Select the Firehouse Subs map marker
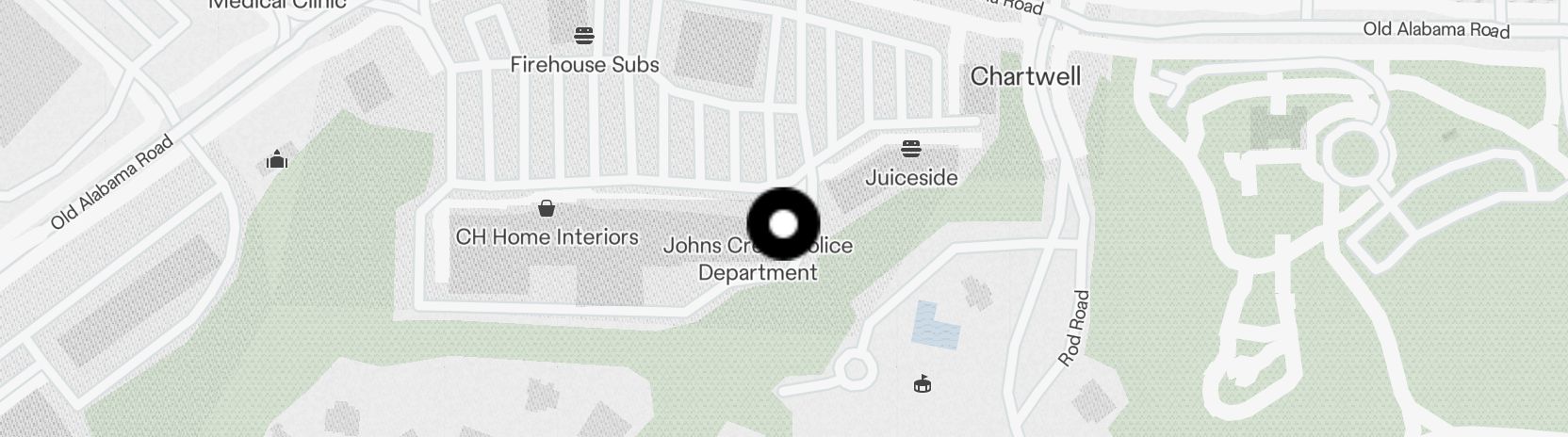1568x437 pixels. tap(584, 37)
